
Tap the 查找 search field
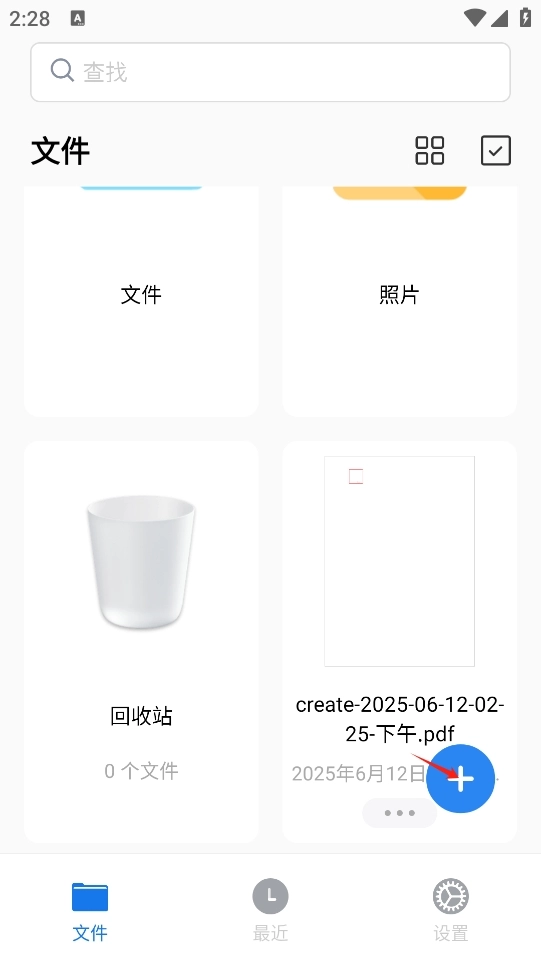pyautogui.click(x=270, y=72)
